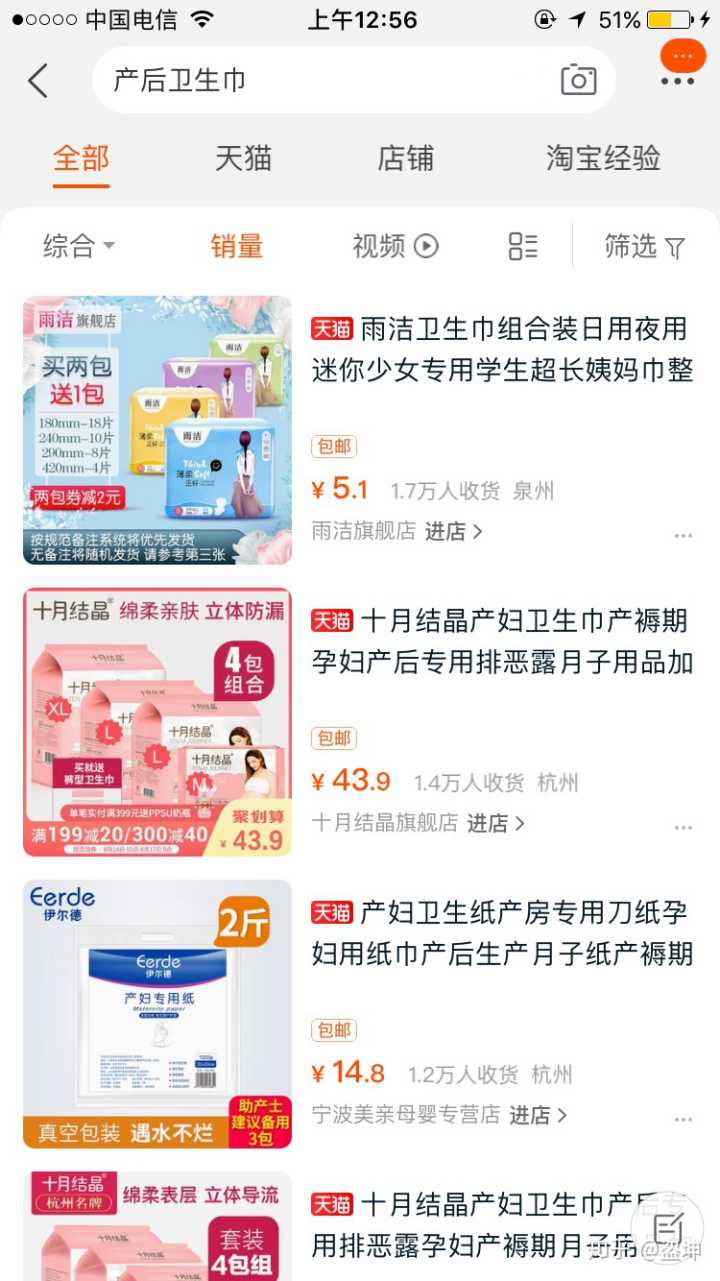The width and height of the screenshot is (720, 1281).
Task: Switch to the 淘宝经验 tab
Action: [603, 158]
